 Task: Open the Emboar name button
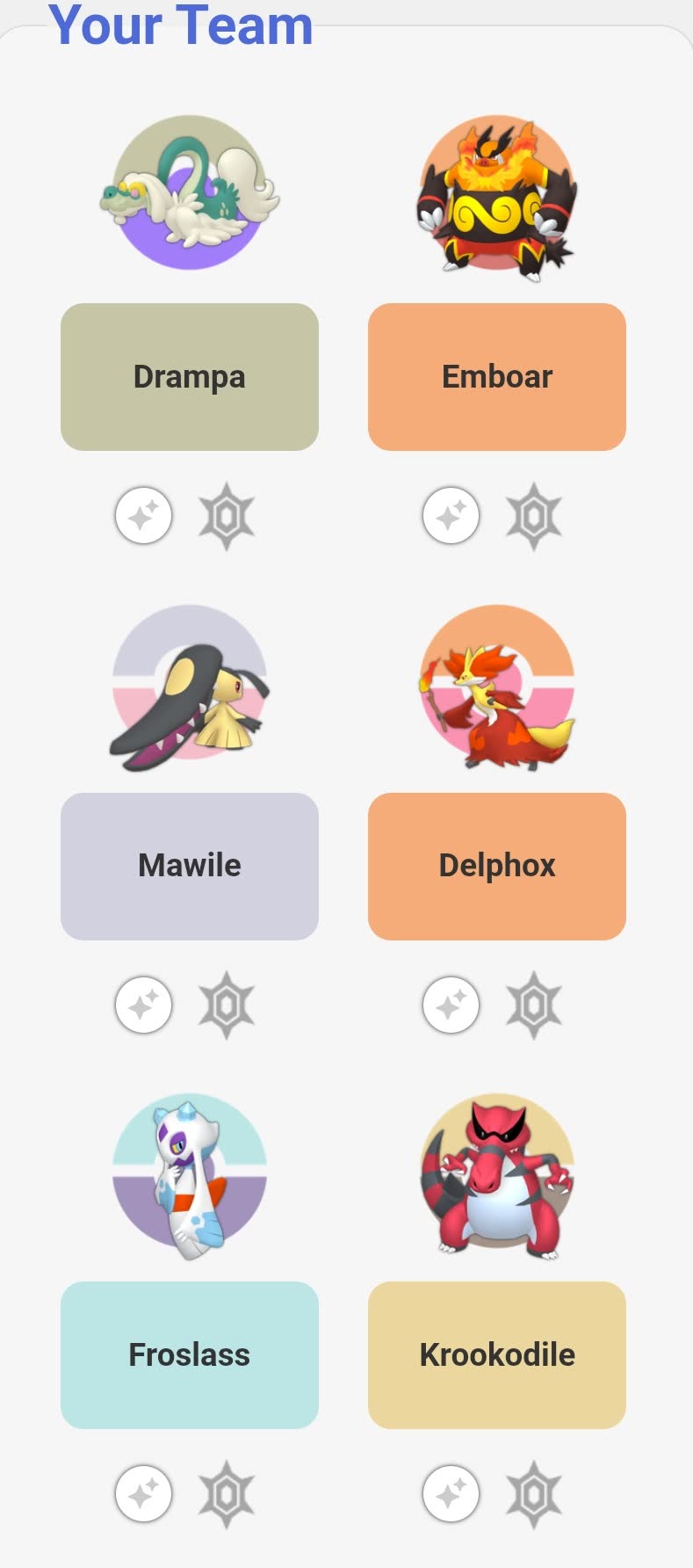496,377
